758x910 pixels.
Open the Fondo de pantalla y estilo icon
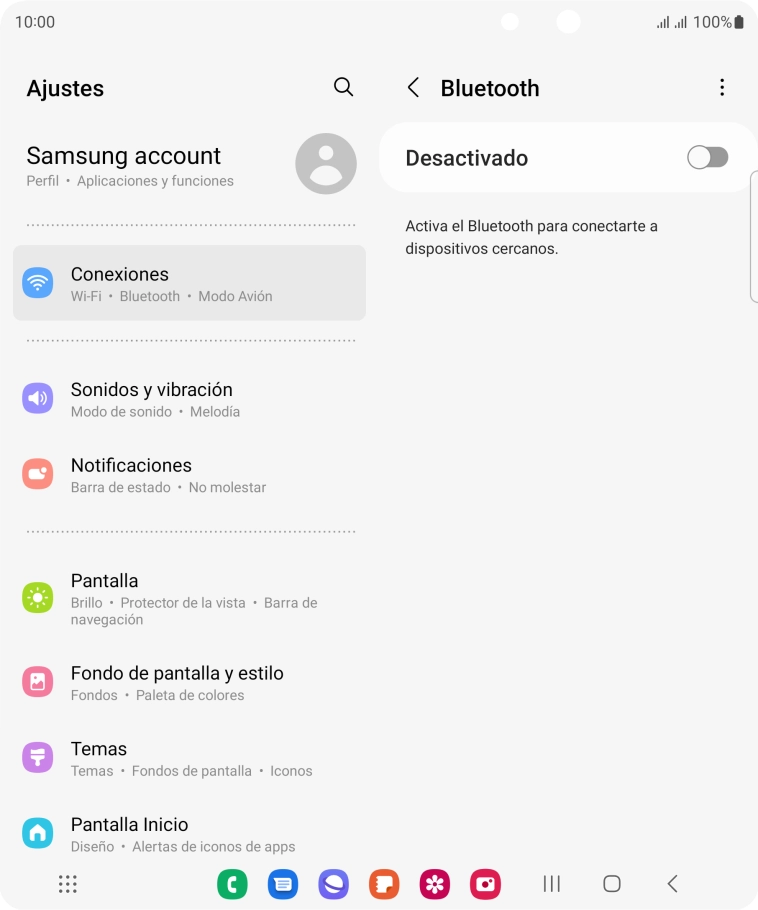(x=37, y=681)
